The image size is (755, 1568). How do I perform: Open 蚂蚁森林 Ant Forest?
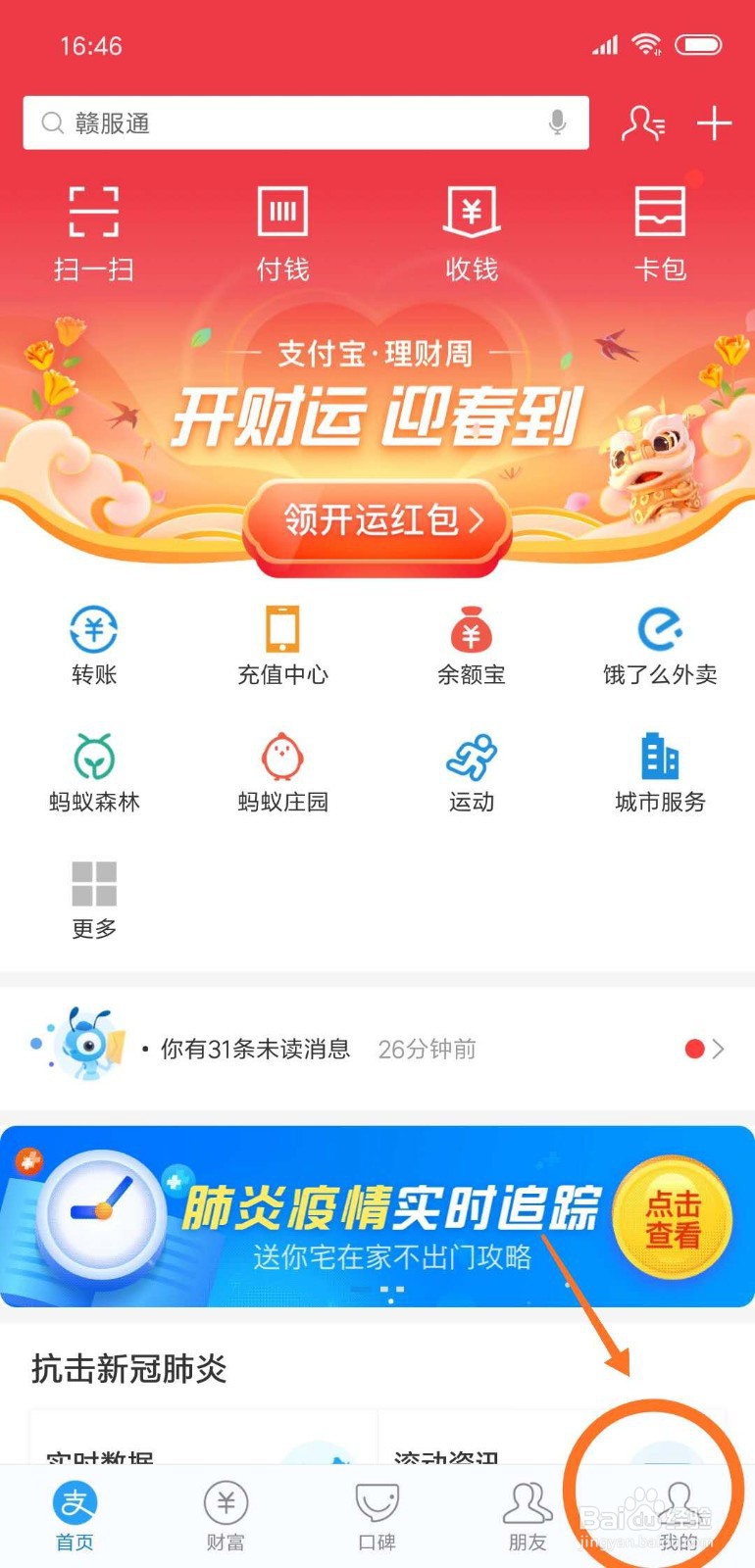[x=93, y=772]
